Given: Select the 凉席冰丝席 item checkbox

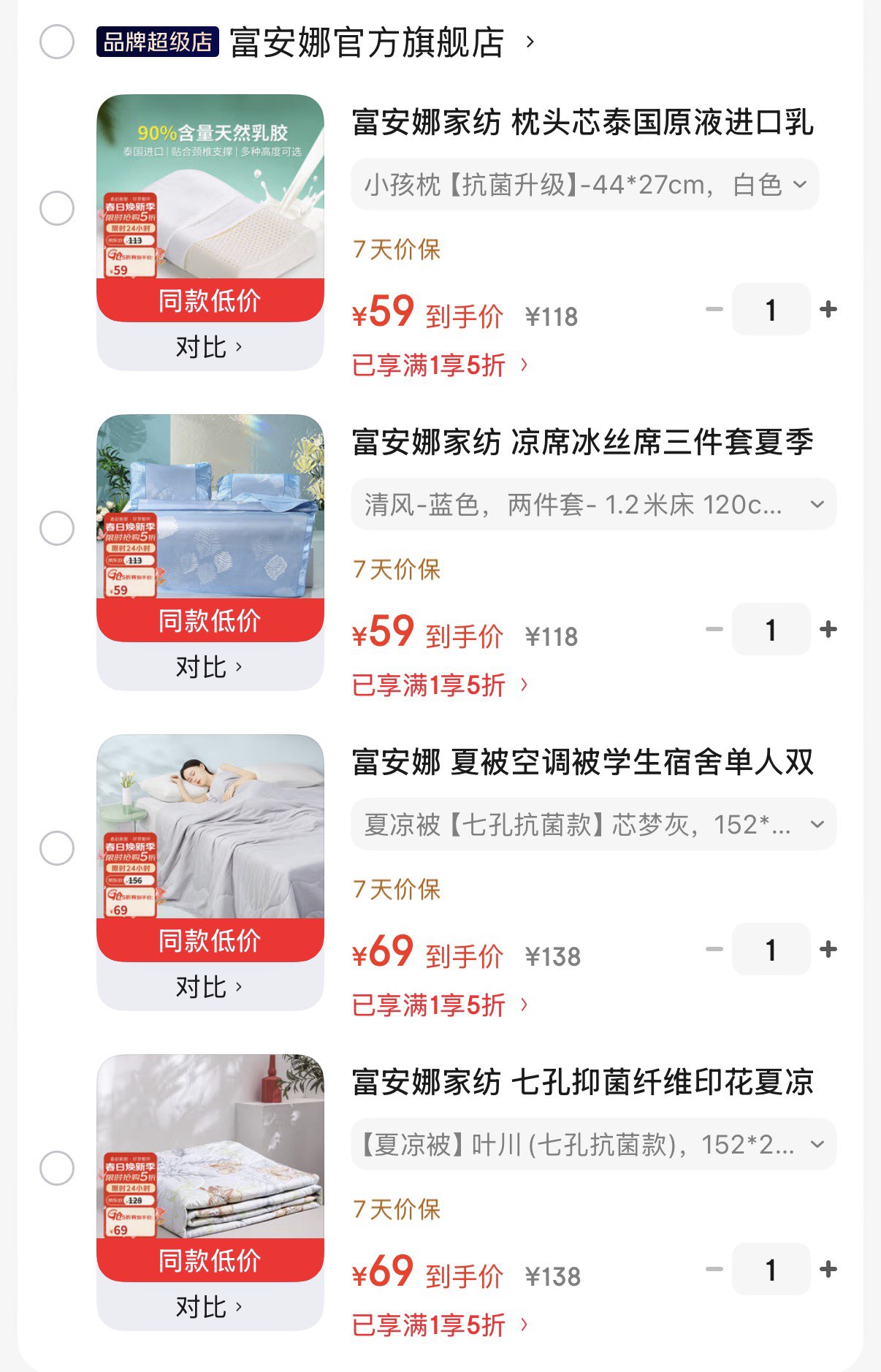Looking at the screenshot, I should (57, 528).
